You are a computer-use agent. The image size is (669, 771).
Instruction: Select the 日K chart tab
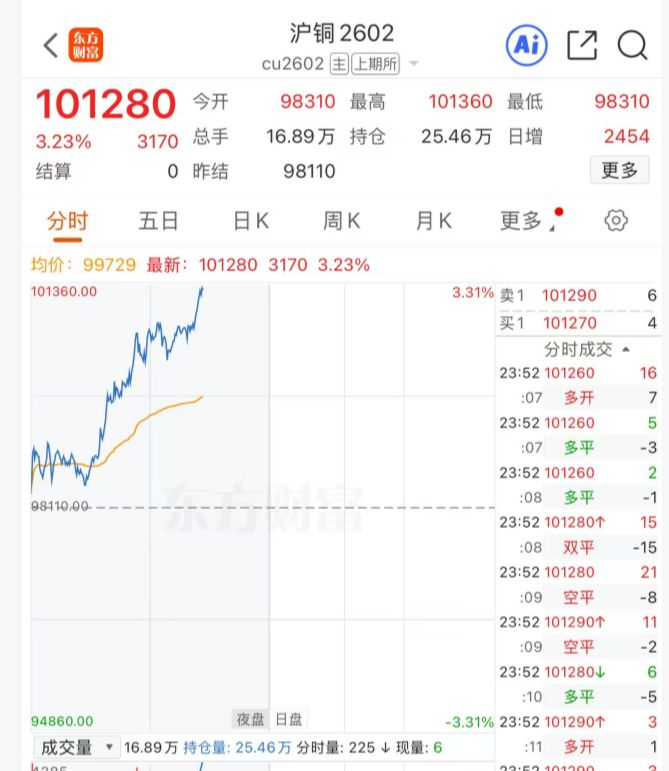250,221
